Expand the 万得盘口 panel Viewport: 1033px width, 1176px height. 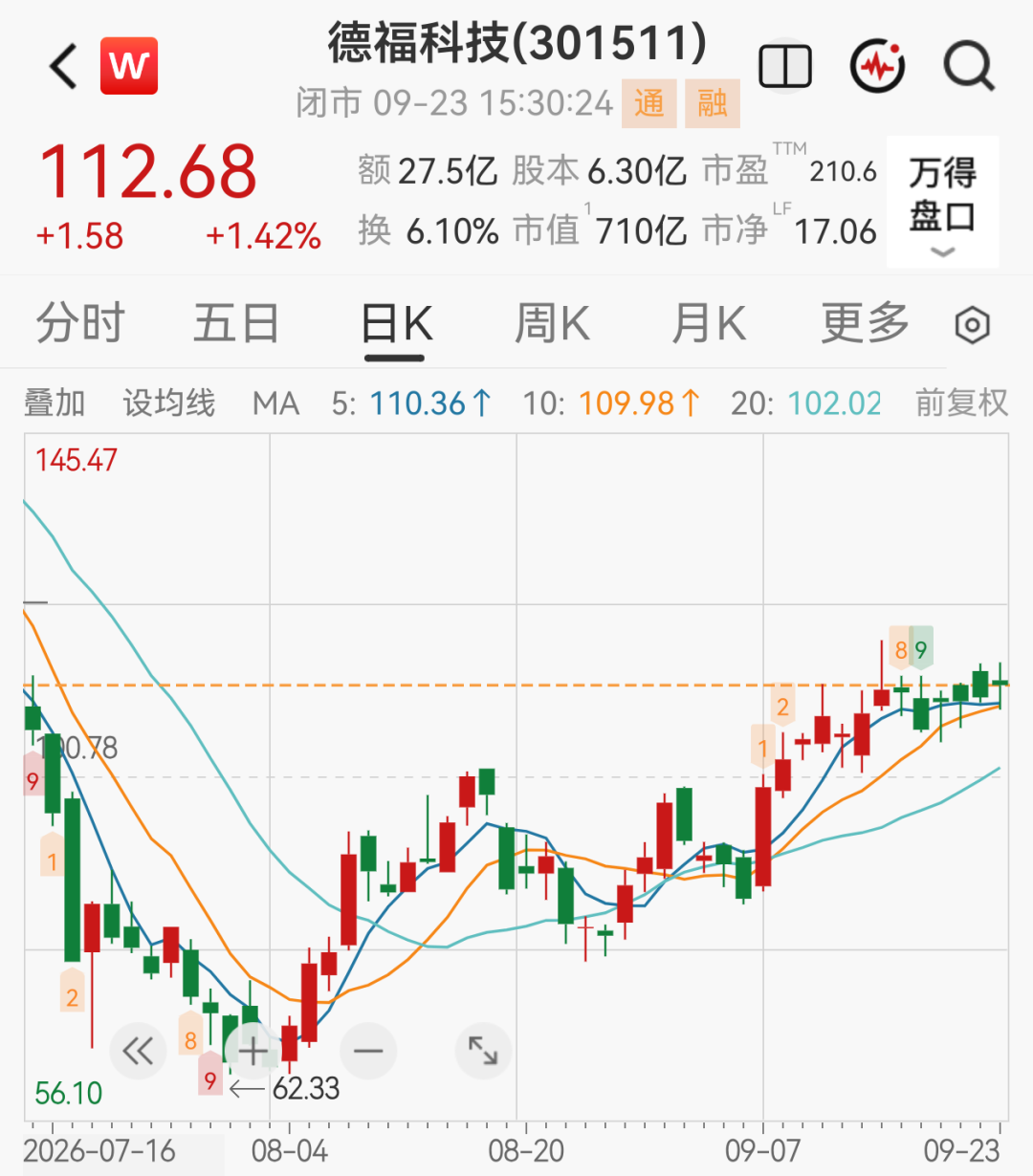[942, 202]
